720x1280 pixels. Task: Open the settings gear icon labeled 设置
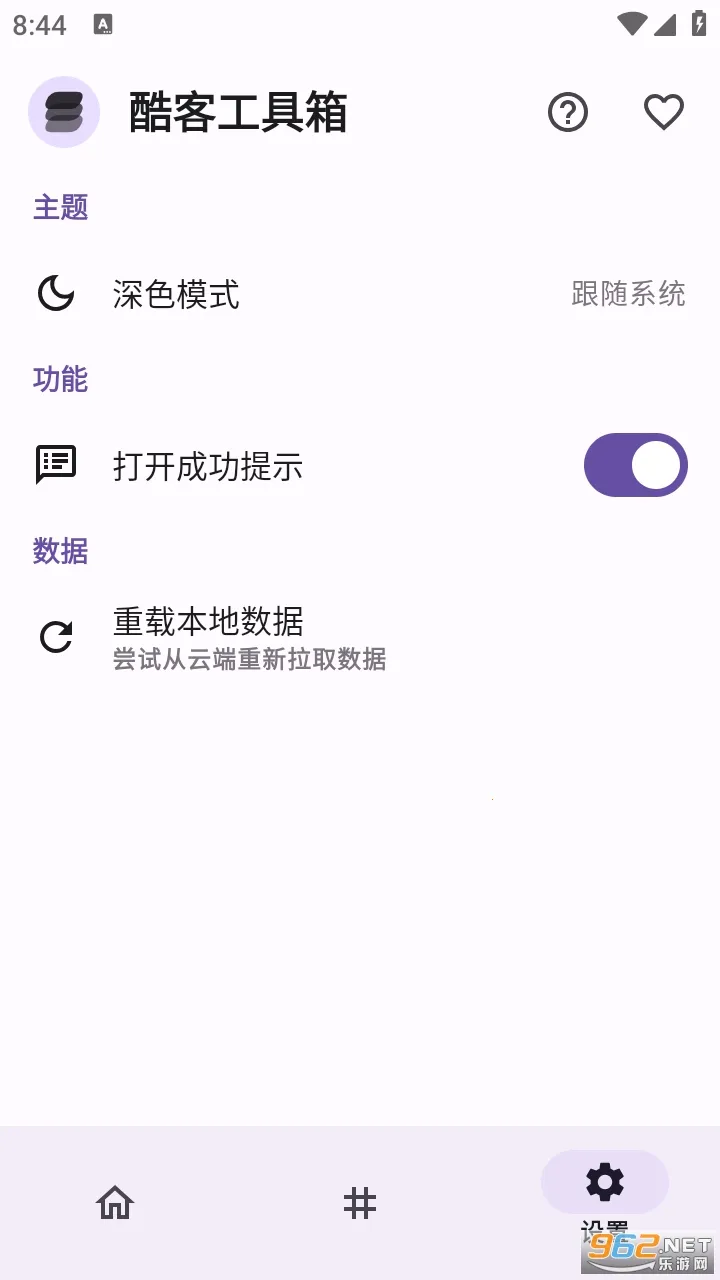tap(604, 1182)
